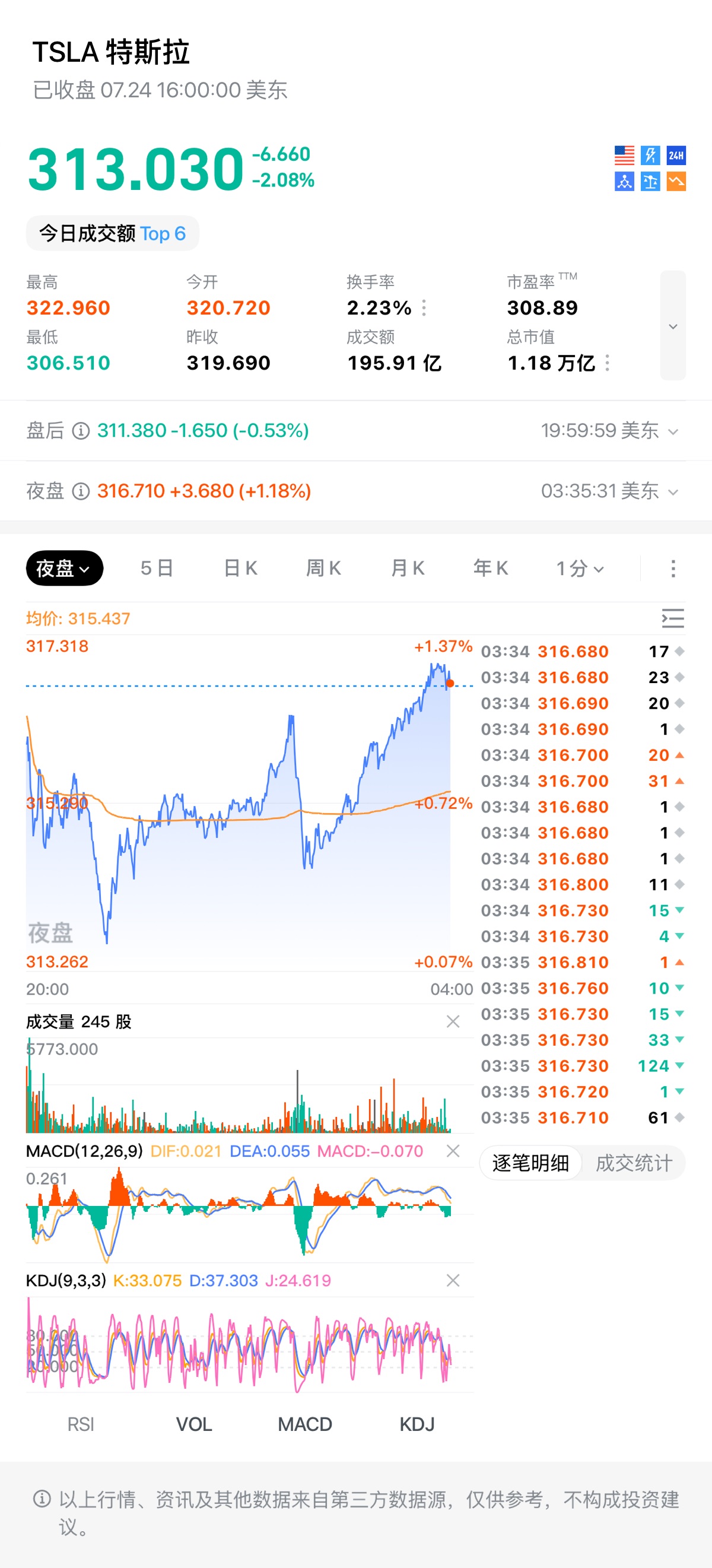Close the MACD indicator panel
Screen dimensions: 712x1568
click(x=453, y=1151)
